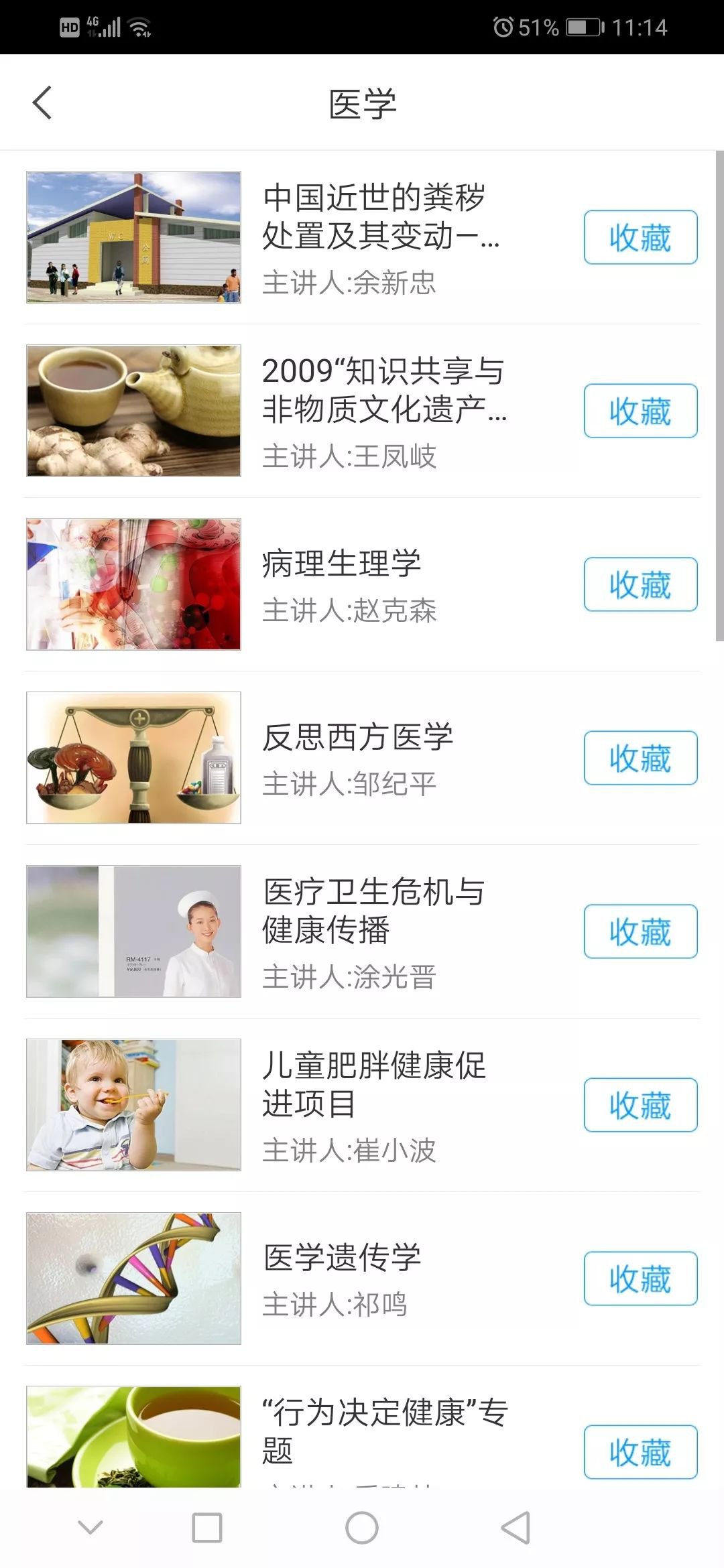
Task: Tap 收藏 for 中国近世的粪秽处置 lecture
Action: coord(640,237)
